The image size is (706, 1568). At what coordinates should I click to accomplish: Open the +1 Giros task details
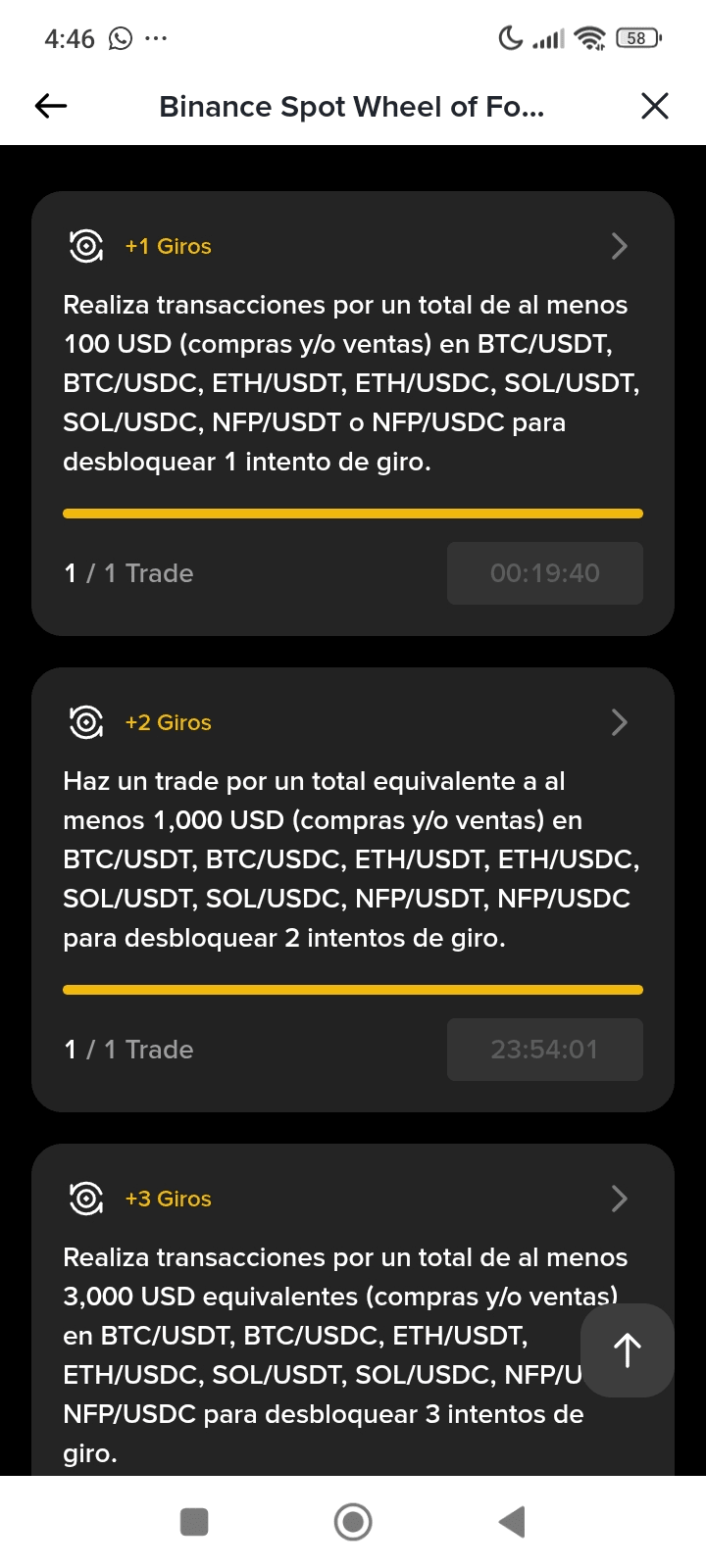click(x=619, y=246)
